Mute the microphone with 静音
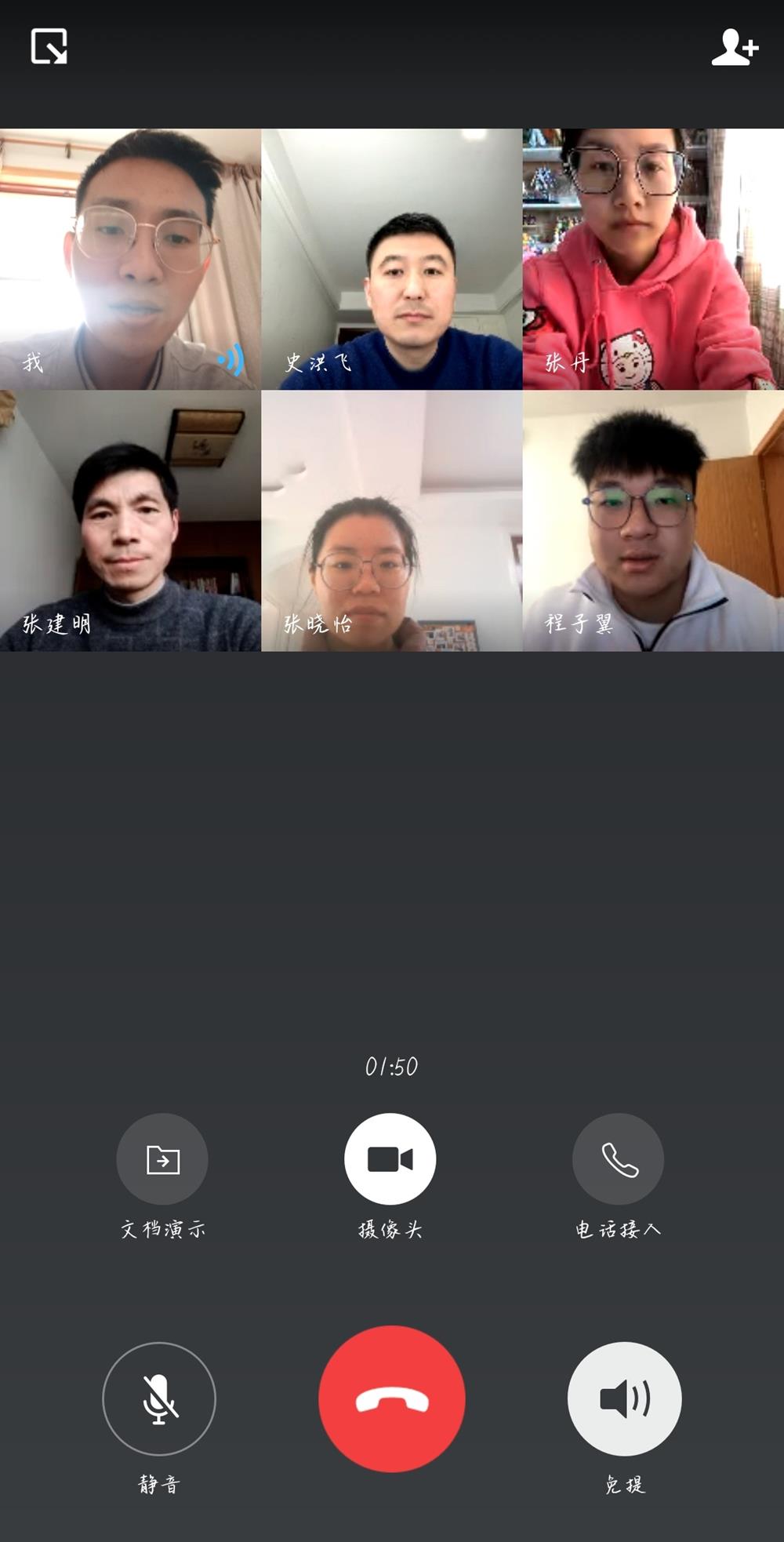The height and width of the screenshot is (1542, 784). click(159, 1398)
